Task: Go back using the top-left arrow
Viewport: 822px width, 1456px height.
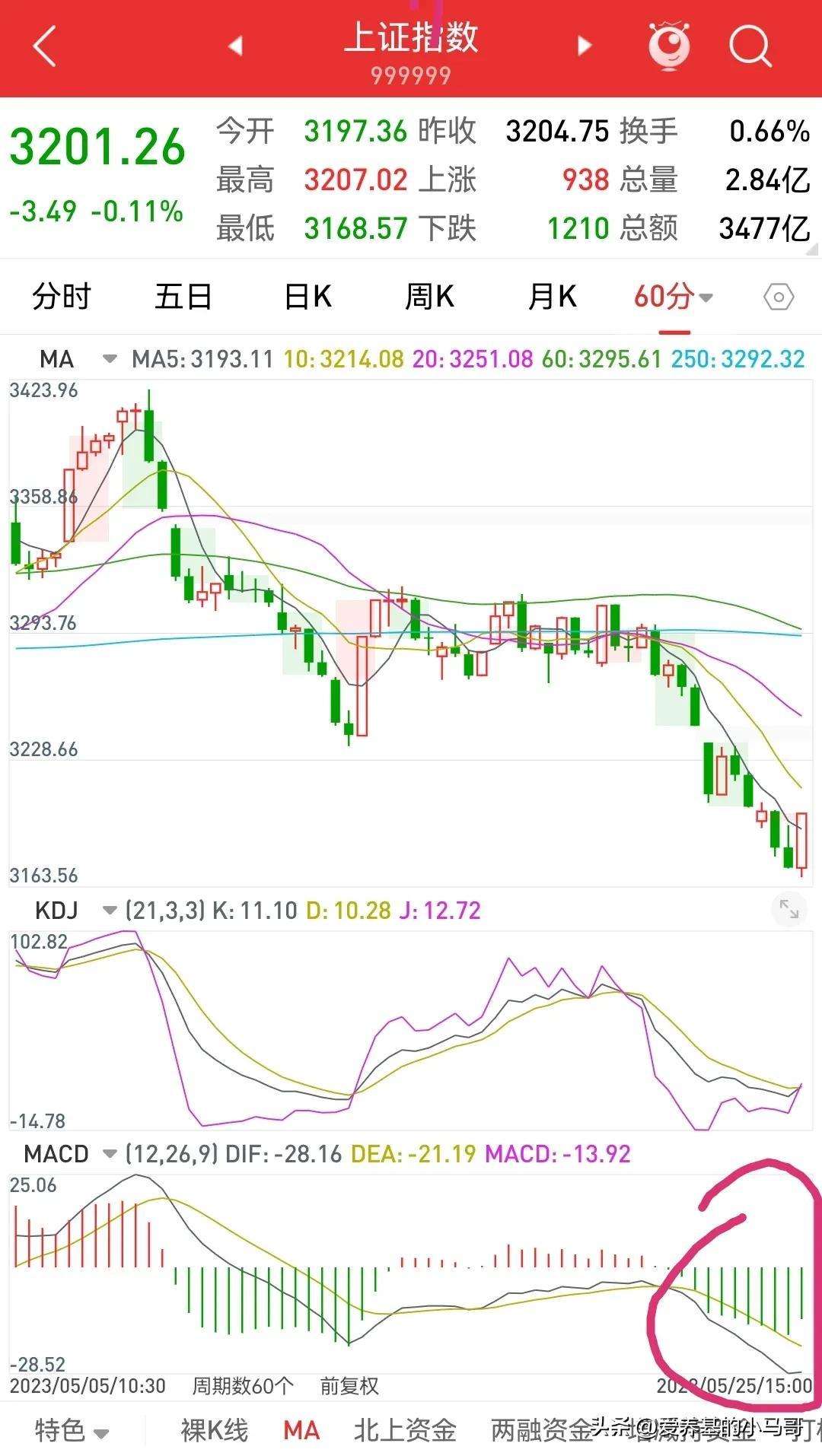Action: click(45, 47)
